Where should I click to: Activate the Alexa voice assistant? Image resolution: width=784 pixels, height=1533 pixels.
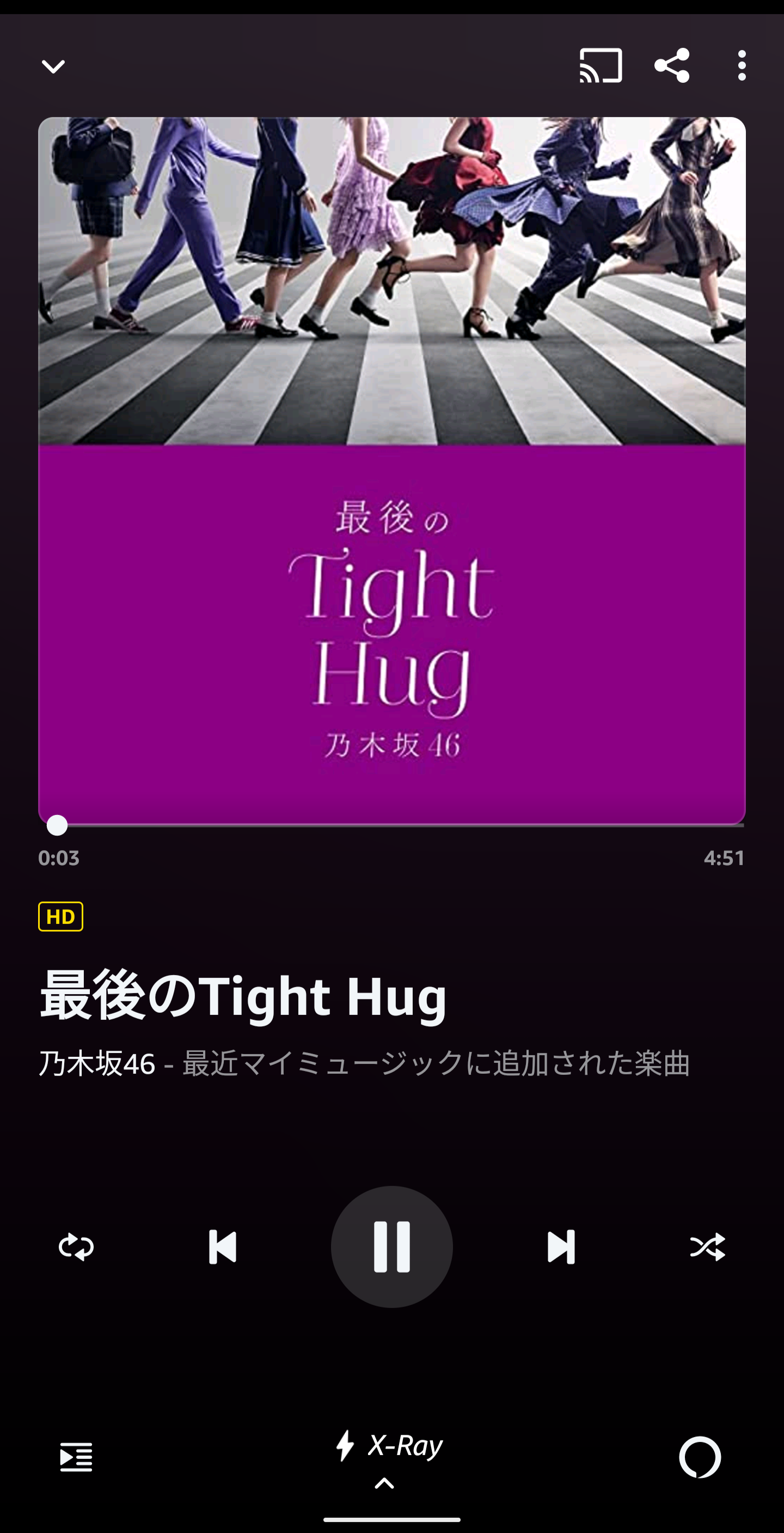pos(700,1457)
